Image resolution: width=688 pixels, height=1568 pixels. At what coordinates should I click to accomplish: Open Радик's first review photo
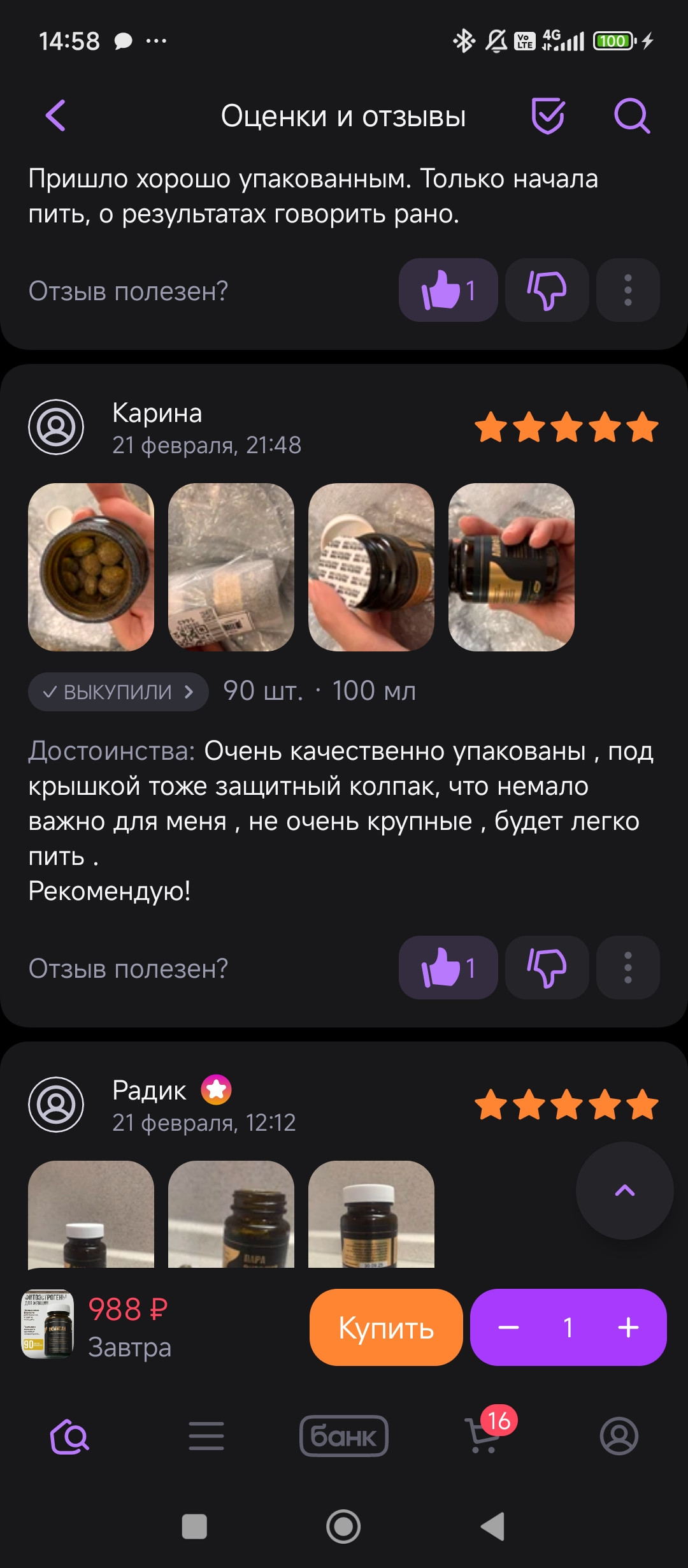[x=91, y=1214]
